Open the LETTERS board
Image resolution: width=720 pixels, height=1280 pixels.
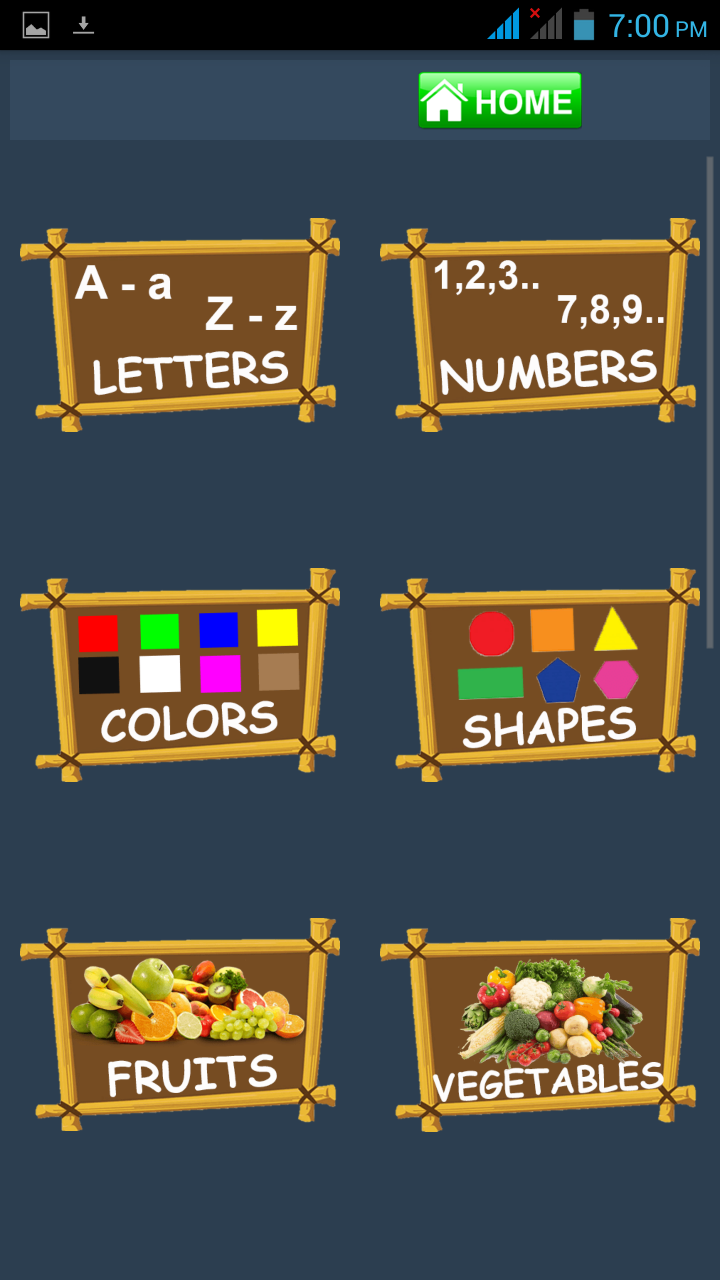pyautogui.click(x=180, y=325)
